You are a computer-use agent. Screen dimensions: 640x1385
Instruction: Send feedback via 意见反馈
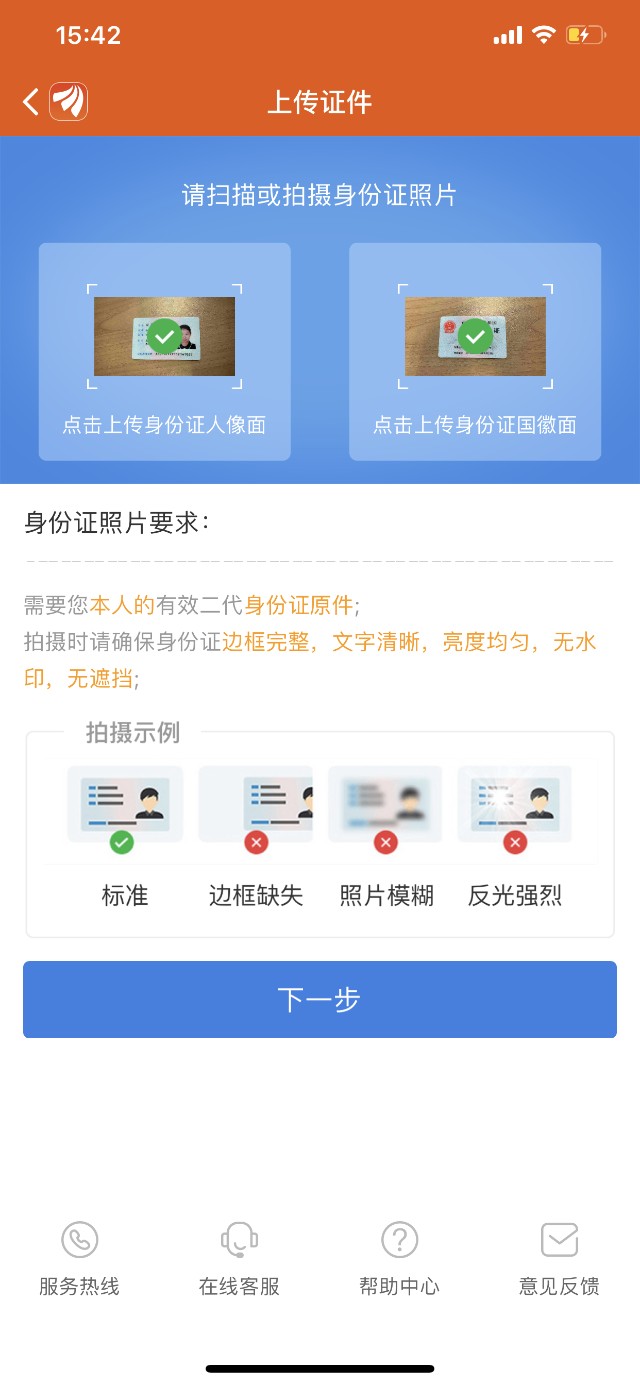[559, 1258]
